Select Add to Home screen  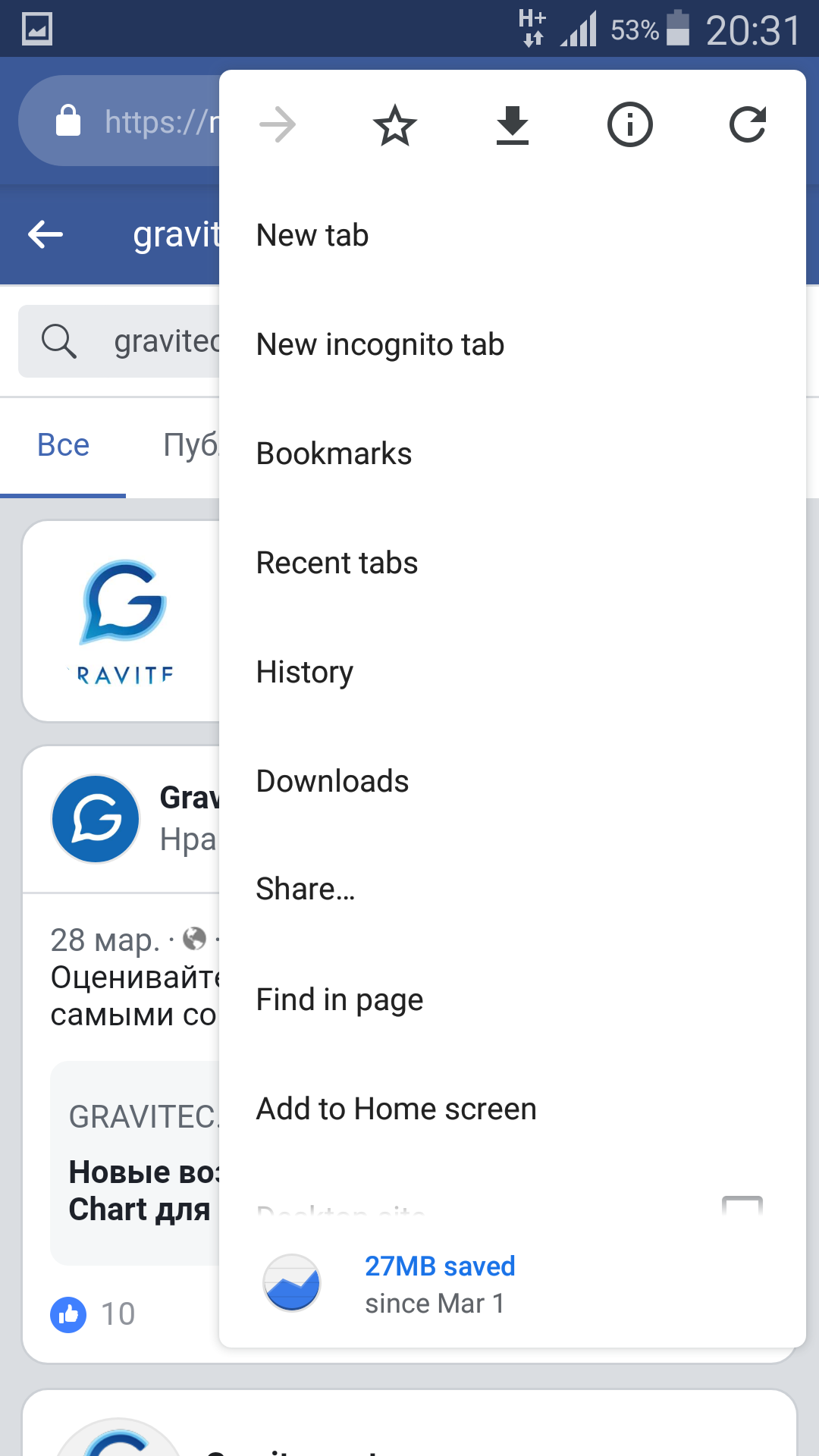coord(513,1109)
